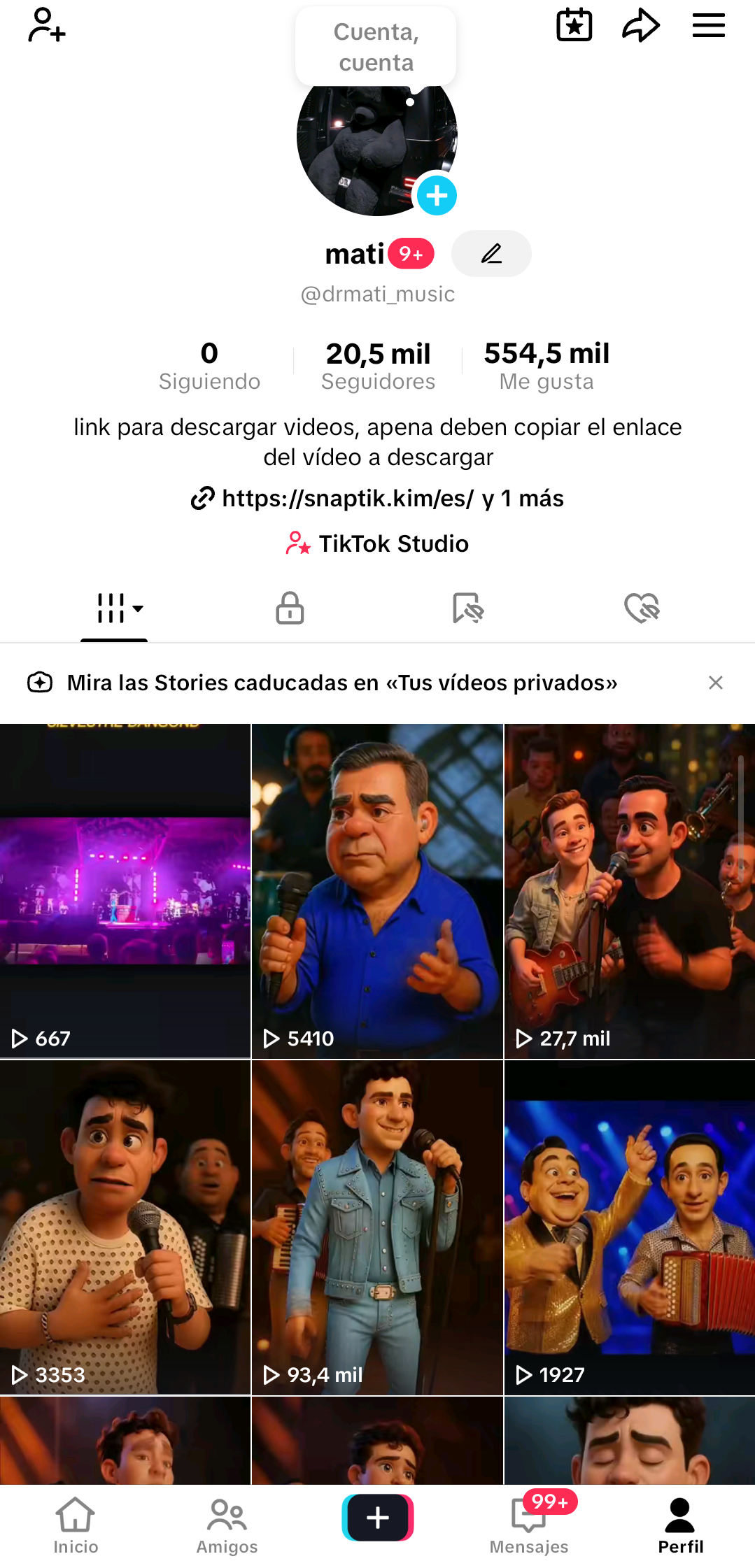Viewport: 755px width, 1568px height.
Task: Switch to the saved bookmarks tab
Action: [467, 608]
